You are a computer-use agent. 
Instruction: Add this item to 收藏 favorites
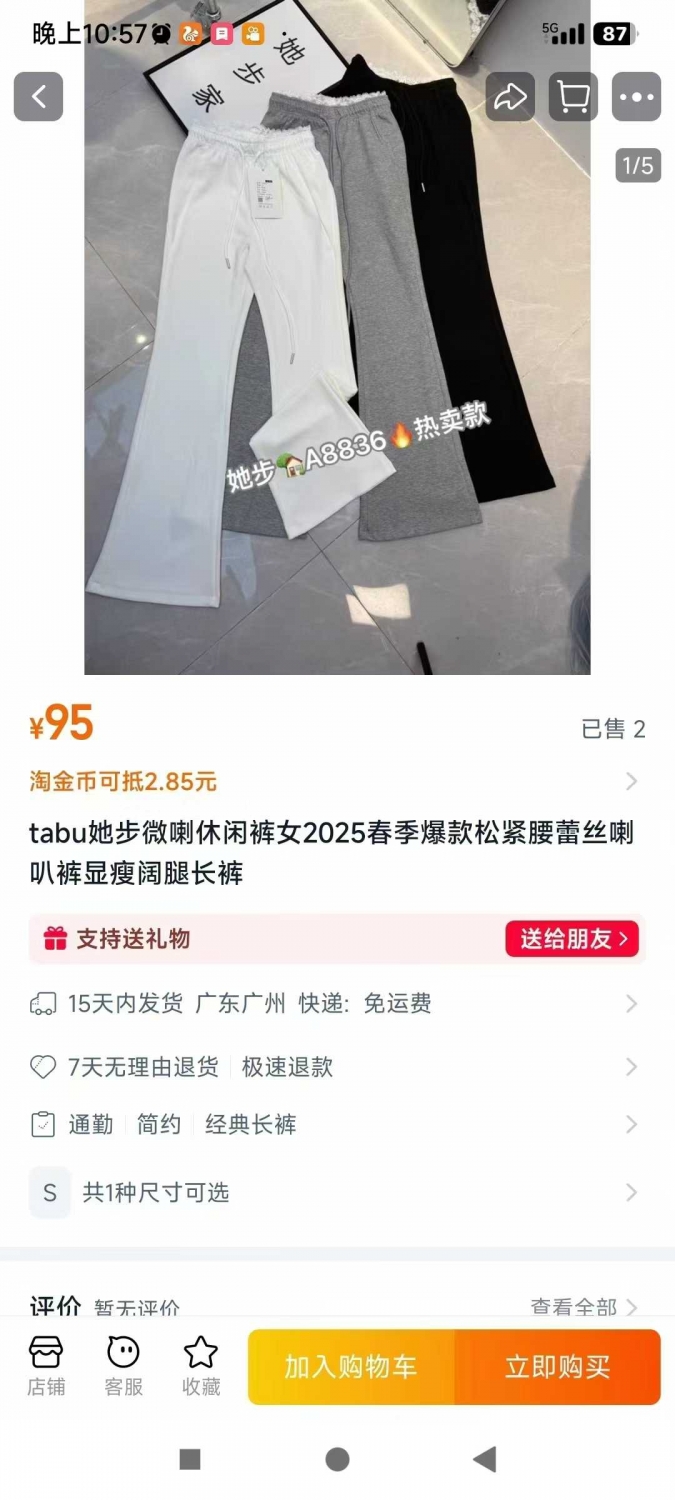pyautogui.click(x=201, y=1365)
